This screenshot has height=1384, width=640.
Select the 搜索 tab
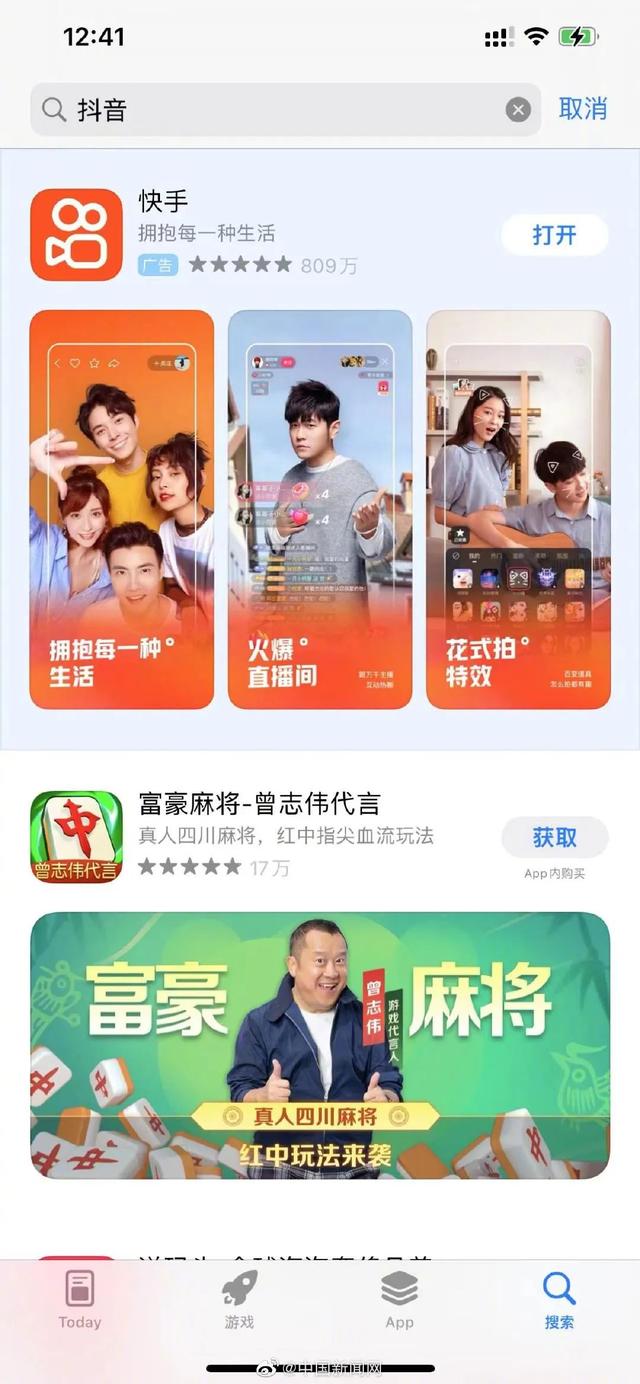tap(560, 1300)
